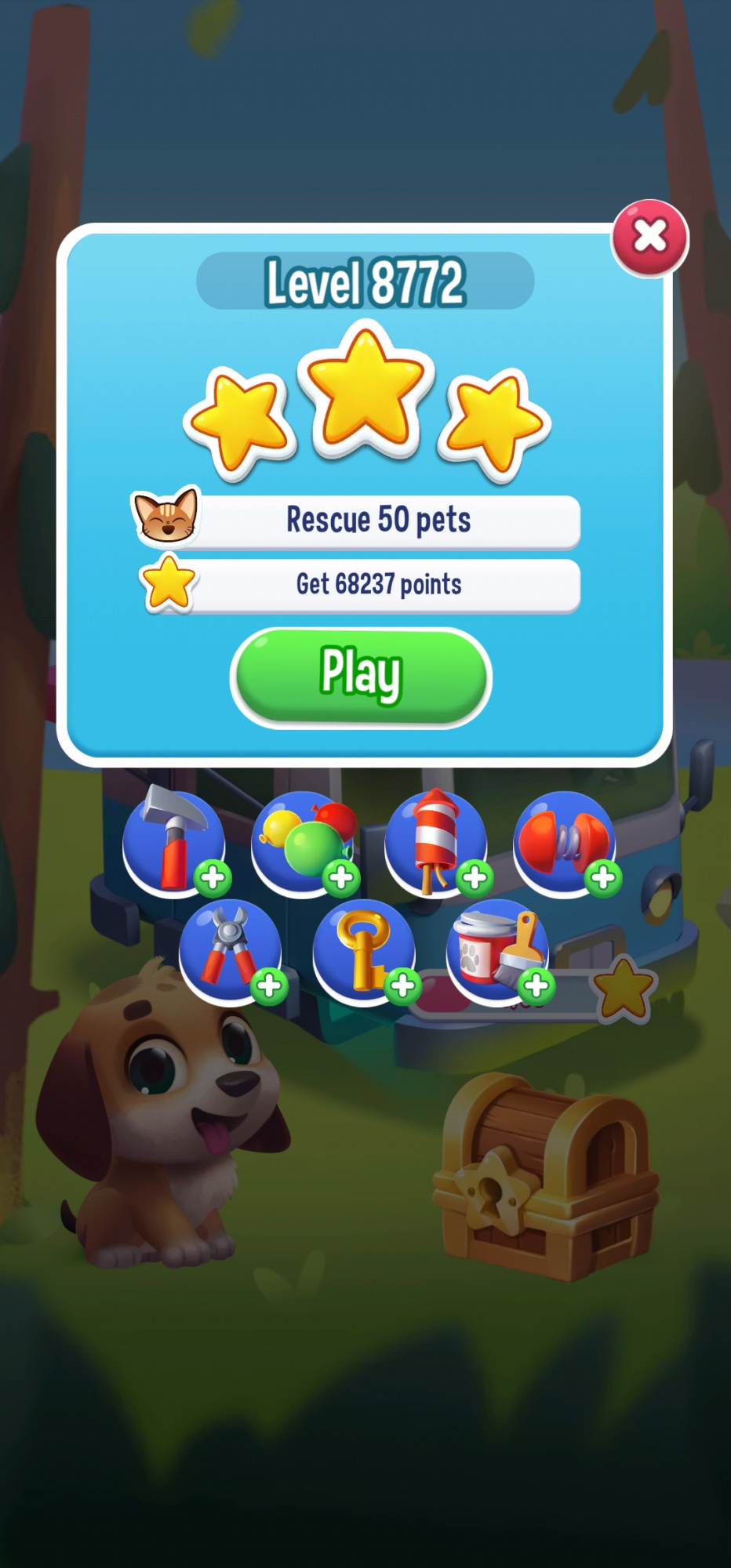This screenshot has width=731, height=1568.
Task: Add the golden key booster
Action: tap(365, 952)
